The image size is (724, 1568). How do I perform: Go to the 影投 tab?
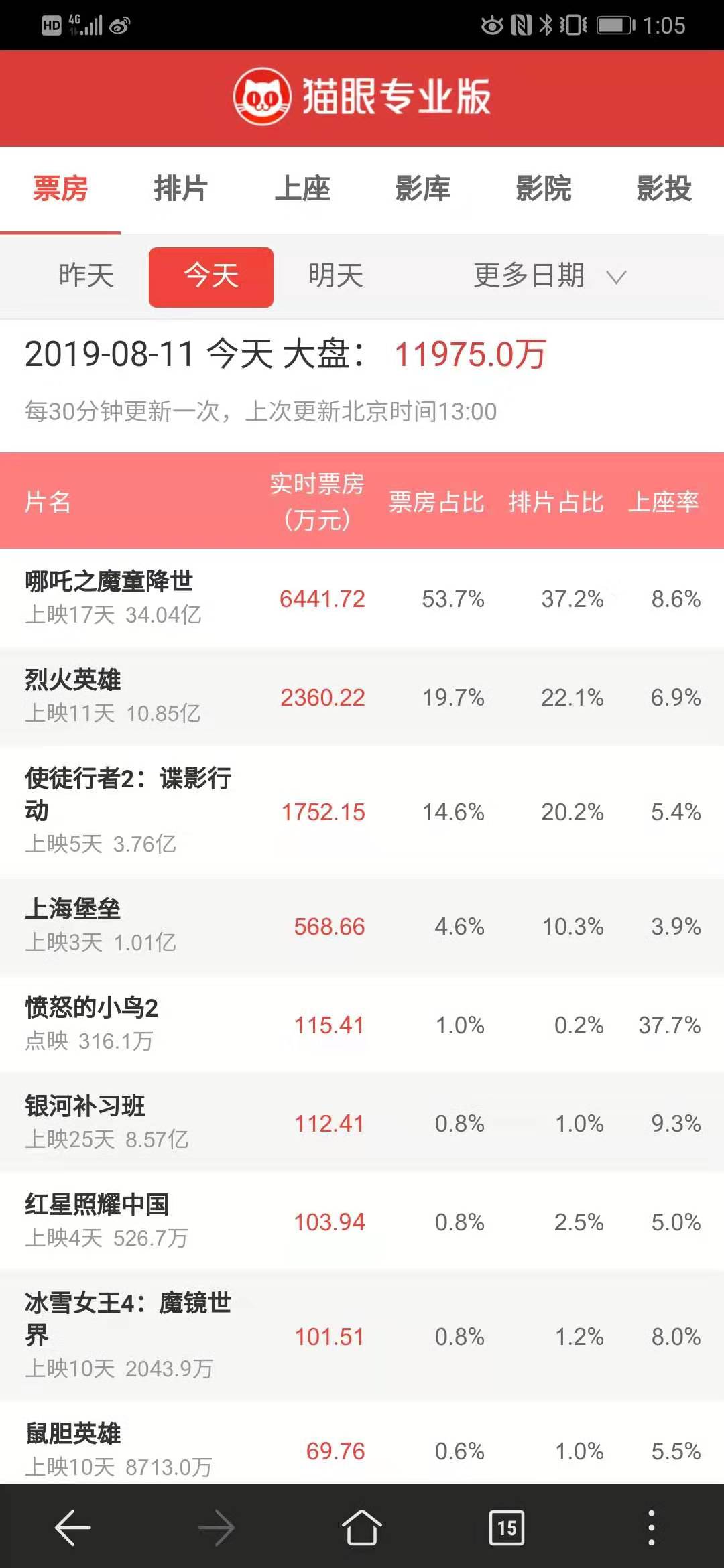point(664,189)
